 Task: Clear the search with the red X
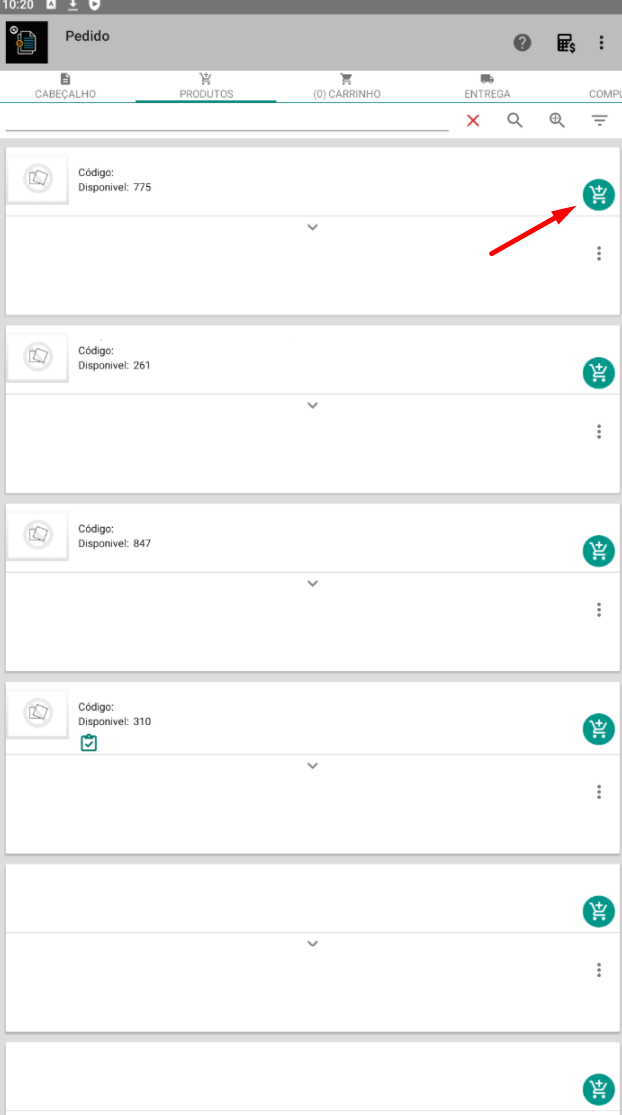tap(473, 121)
